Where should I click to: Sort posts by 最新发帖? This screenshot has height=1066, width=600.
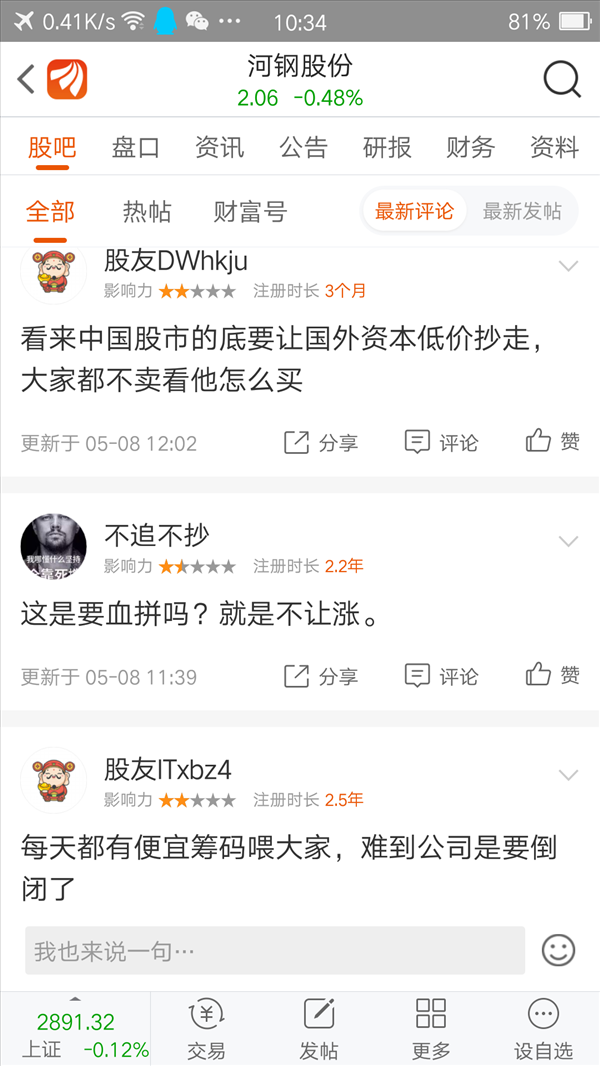522,211
